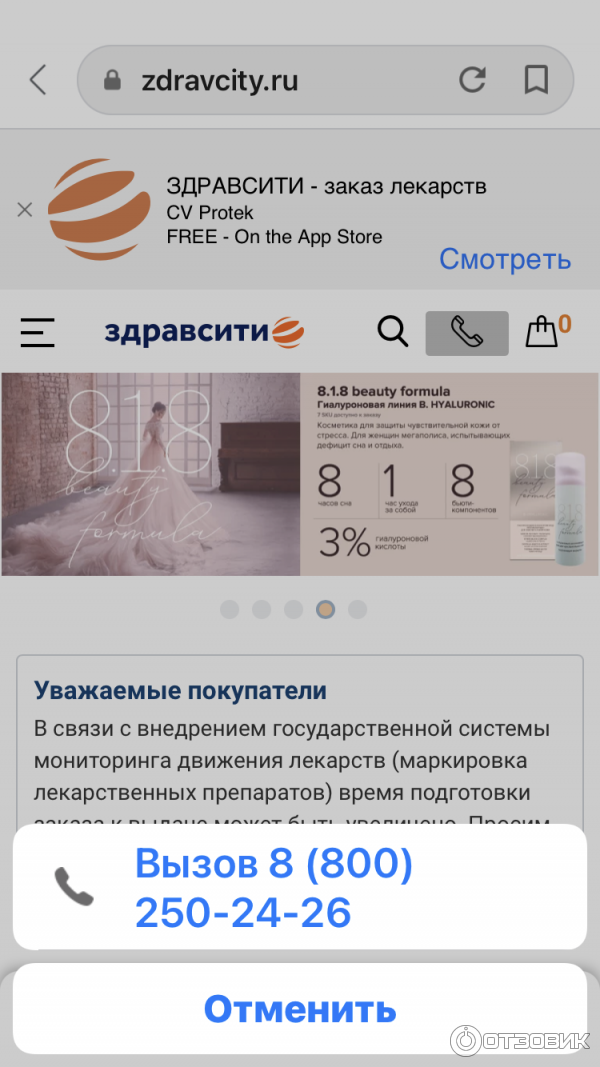Open the hamburger menu
Screen dimensions: 600x1067
coord(38,333)
